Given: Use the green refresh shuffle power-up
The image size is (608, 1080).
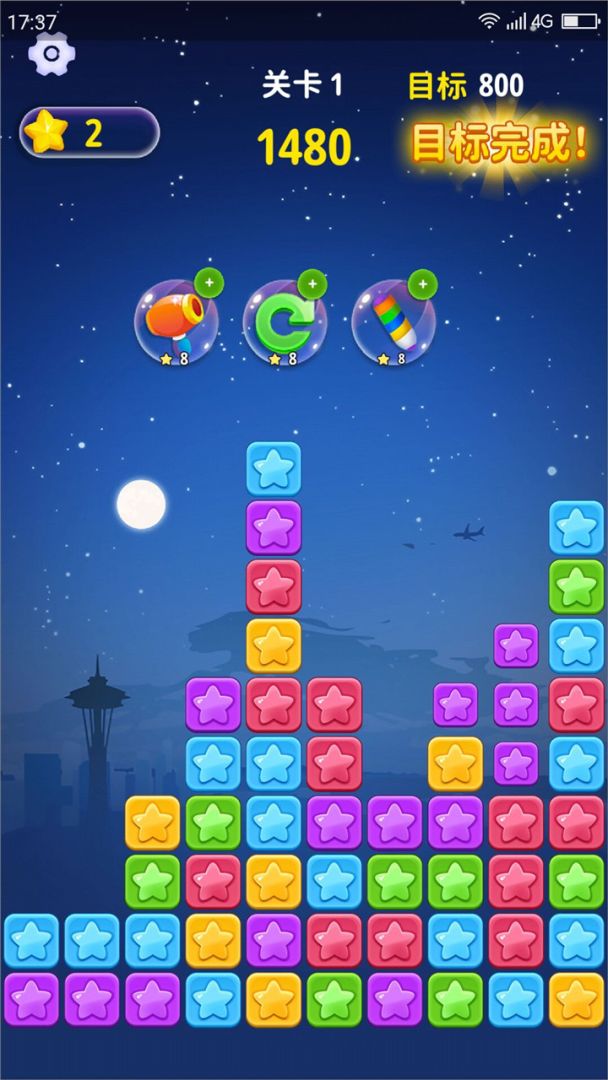Looking at the screenshot, I should click(x=285, y=320).
